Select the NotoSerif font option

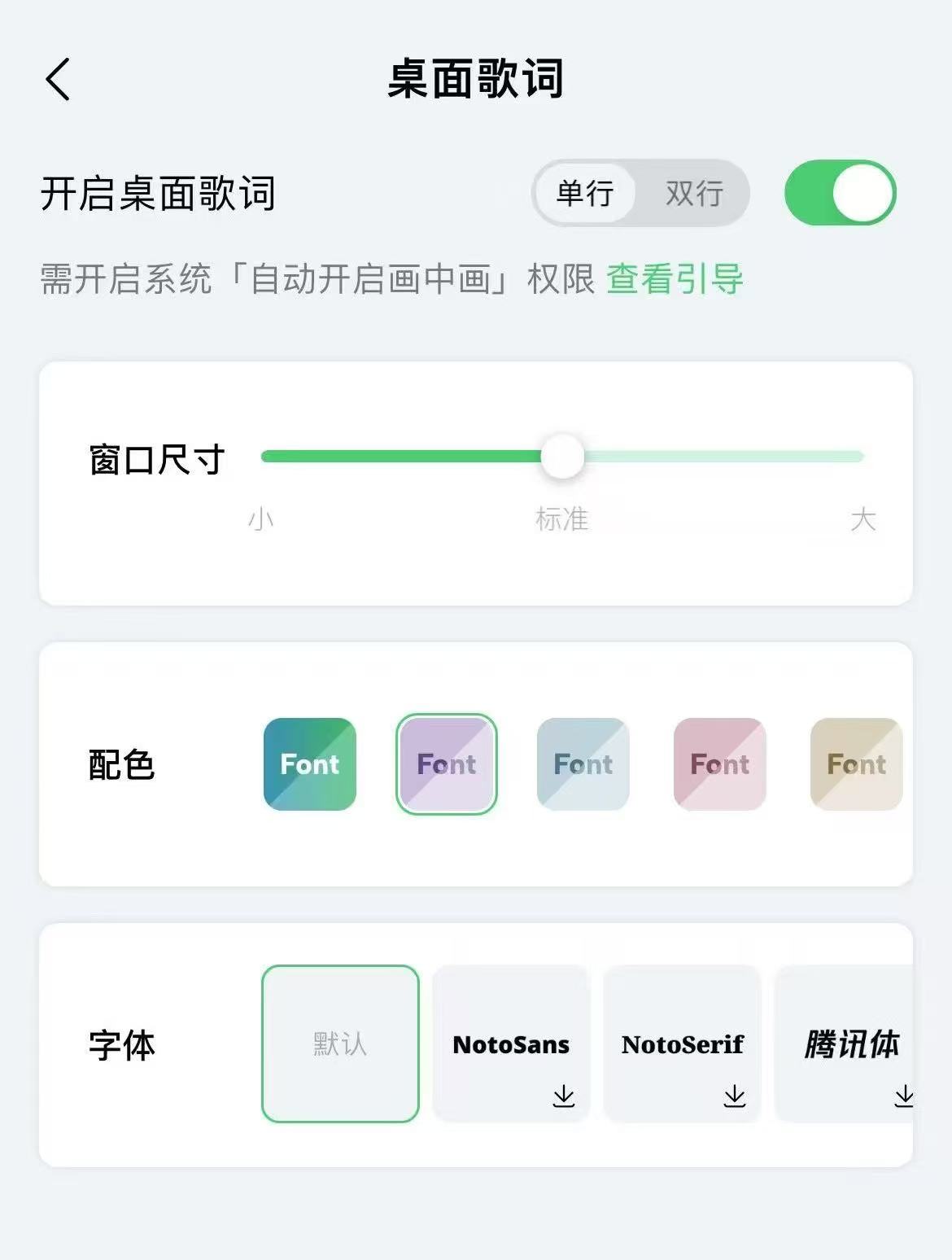(682, 1043)
